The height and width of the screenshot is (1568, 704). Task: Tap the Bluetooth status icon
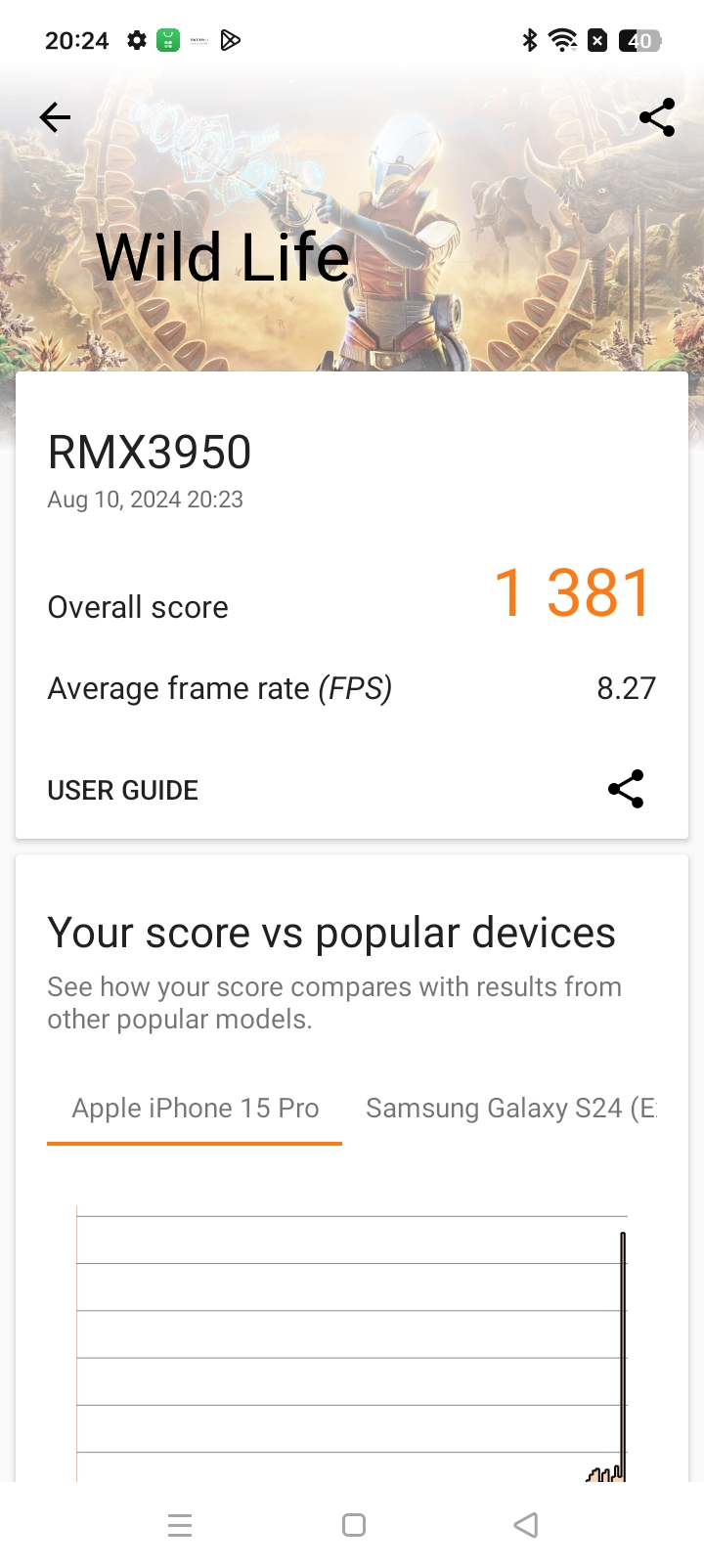[x=529, y=40]
